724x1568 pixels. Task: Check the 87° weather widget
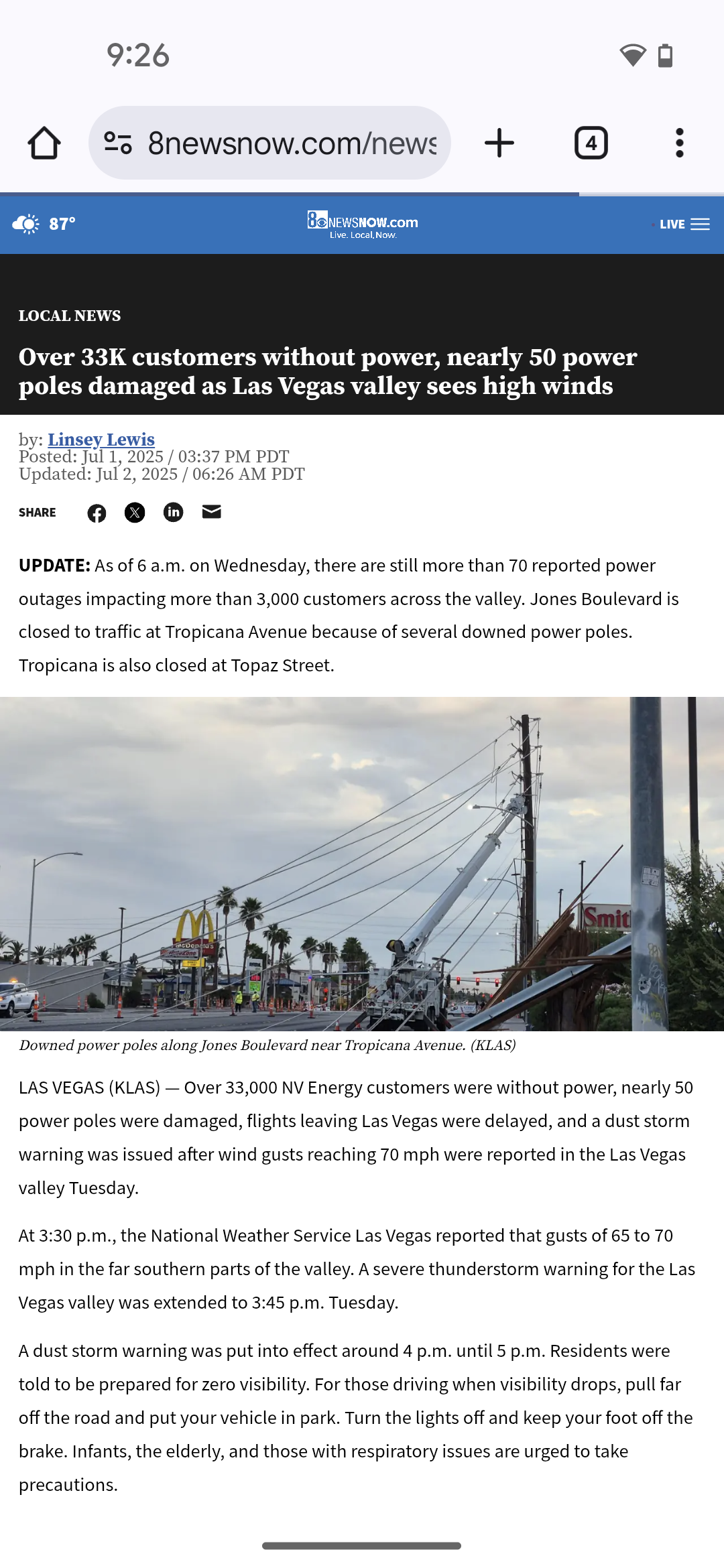[44, 224]
